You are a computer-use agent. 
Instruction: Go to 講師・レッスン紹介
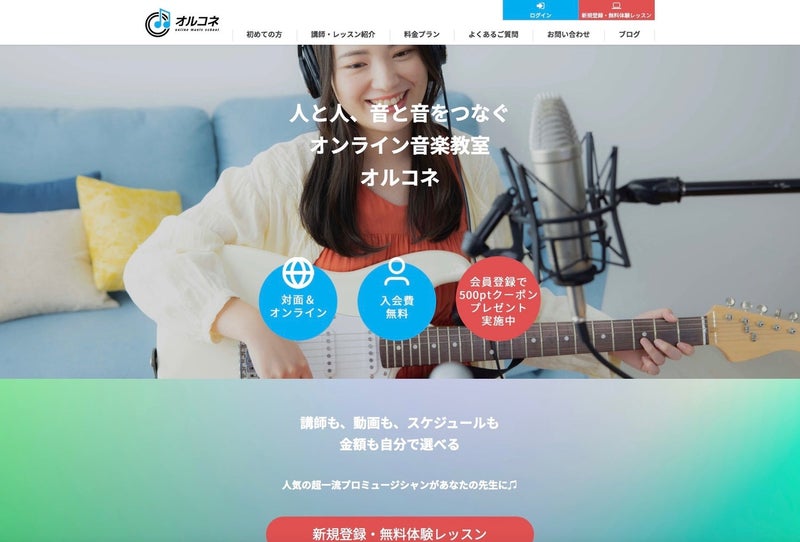(x=343, y=34)
